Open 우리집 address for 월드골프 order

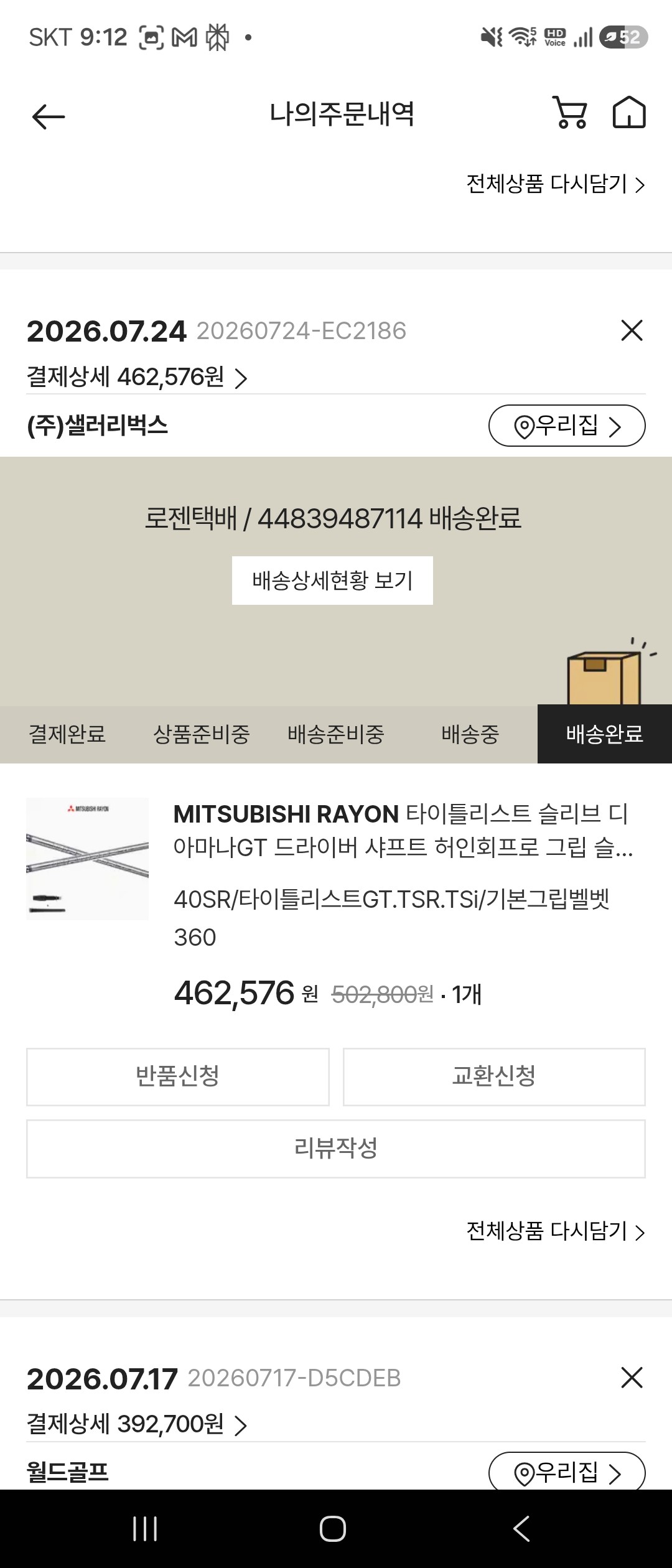click(567, 1472)
